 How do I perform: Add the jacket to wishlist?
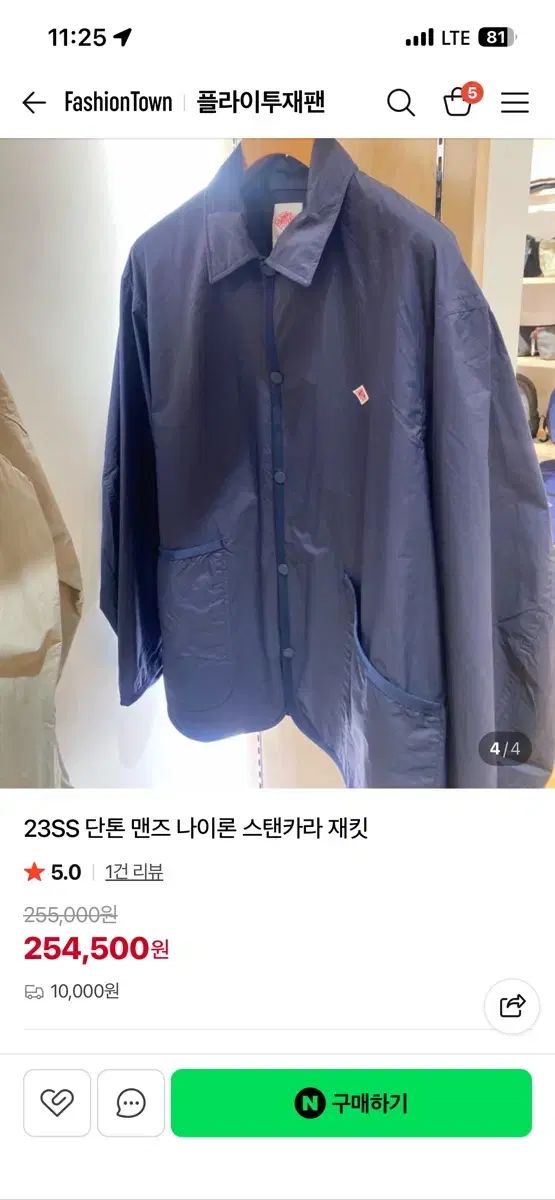point(57,1103)
